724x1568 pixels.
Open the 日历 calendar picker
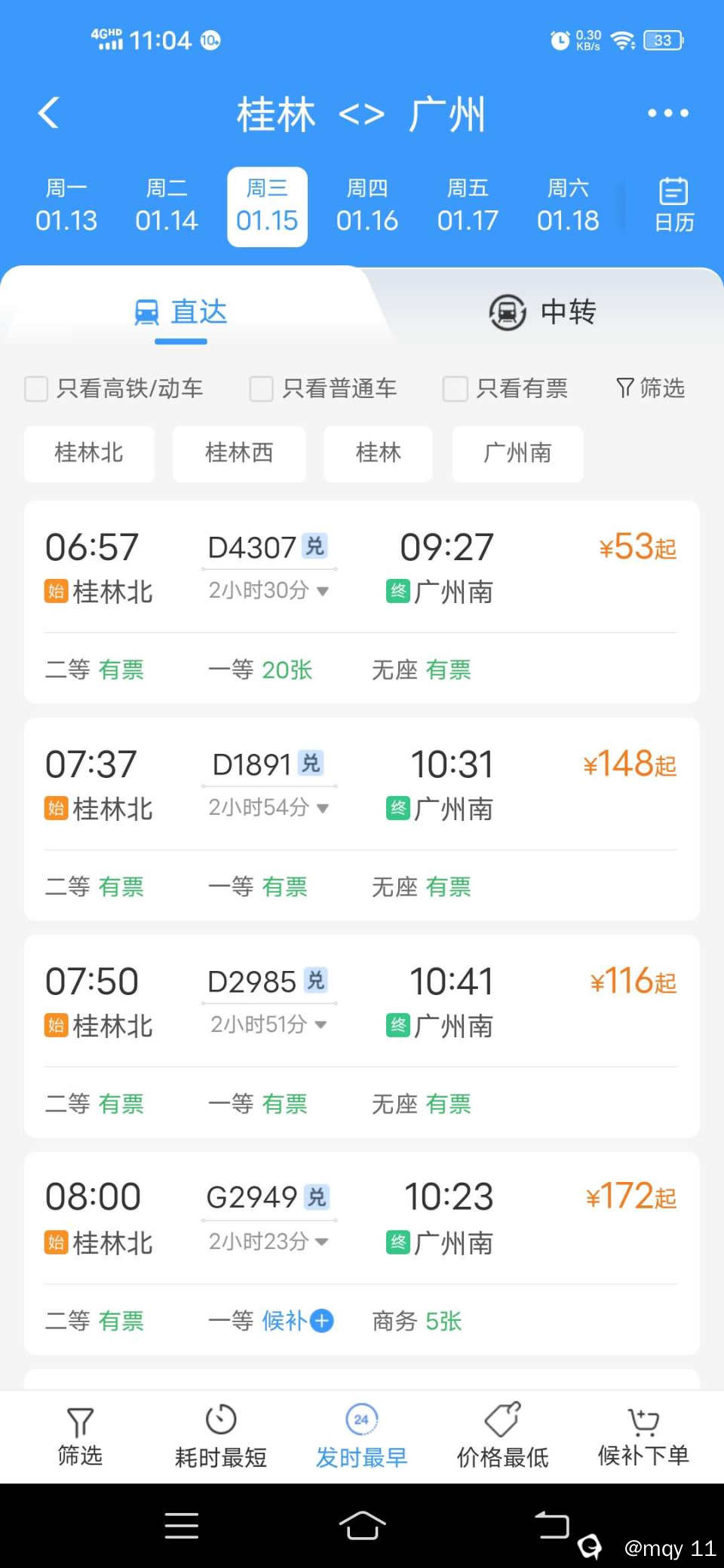pos(673,205)
